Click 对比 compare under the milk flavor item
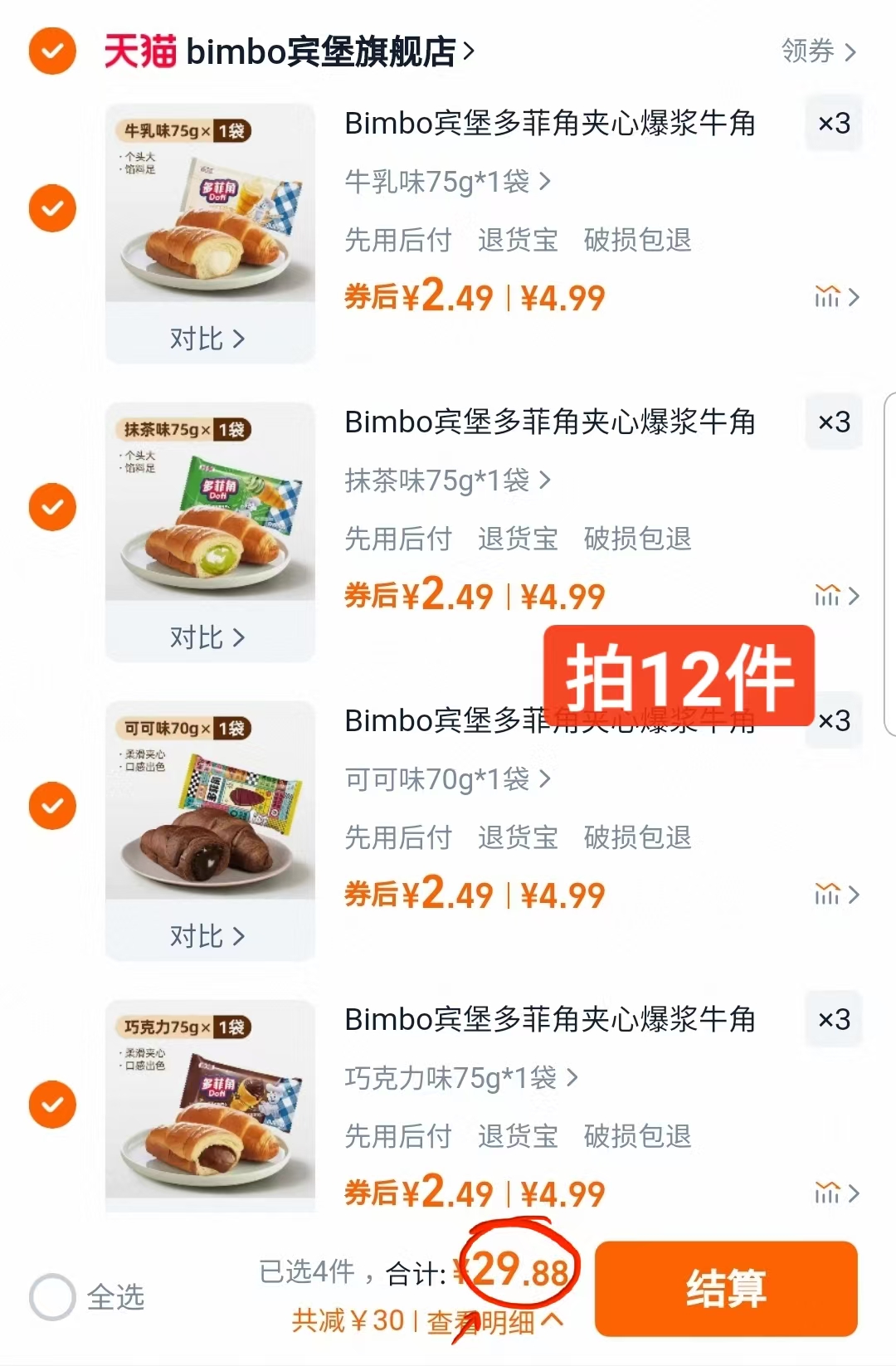Screen dimensions: 896x1366 point(209,338)
